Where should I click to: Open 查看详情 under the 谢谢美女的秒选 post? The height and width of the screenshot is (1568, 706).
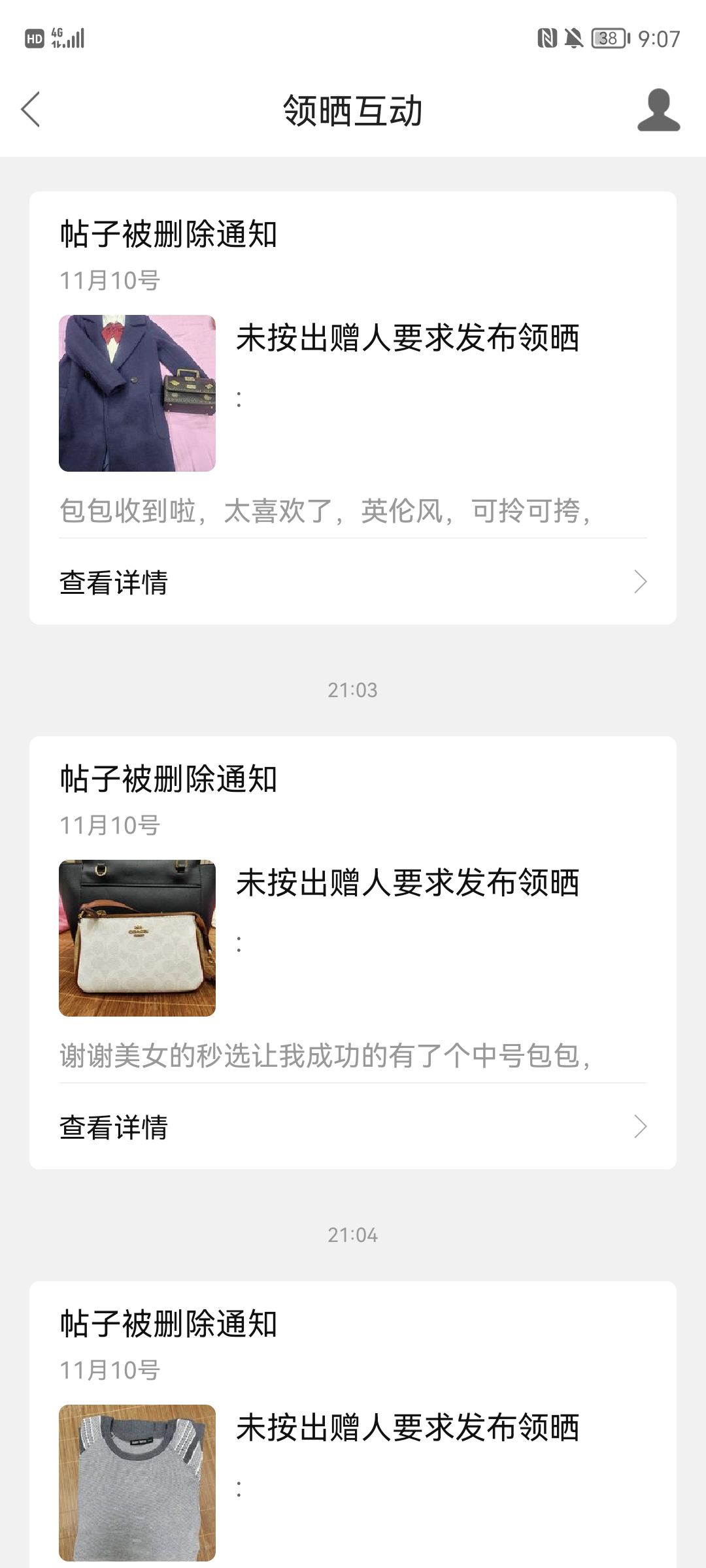click(353, 1126)
